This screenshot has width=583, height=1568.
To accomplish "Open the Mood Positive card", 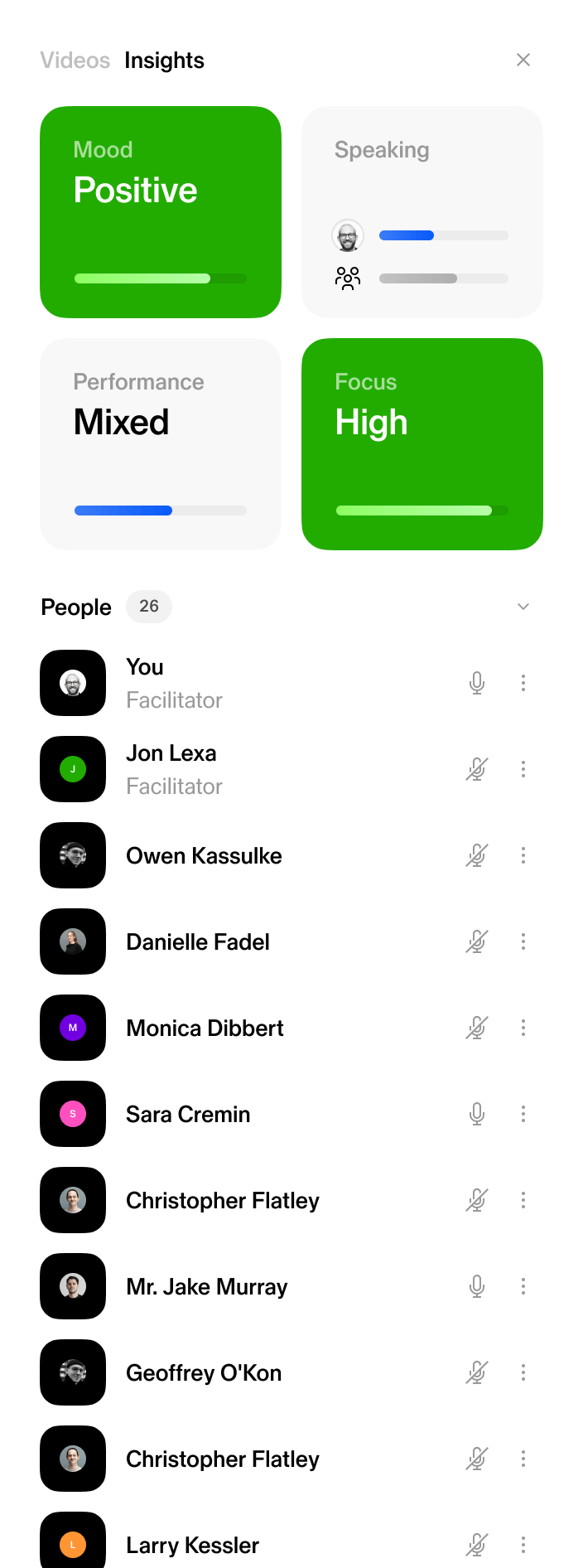I will coord(161,212).
